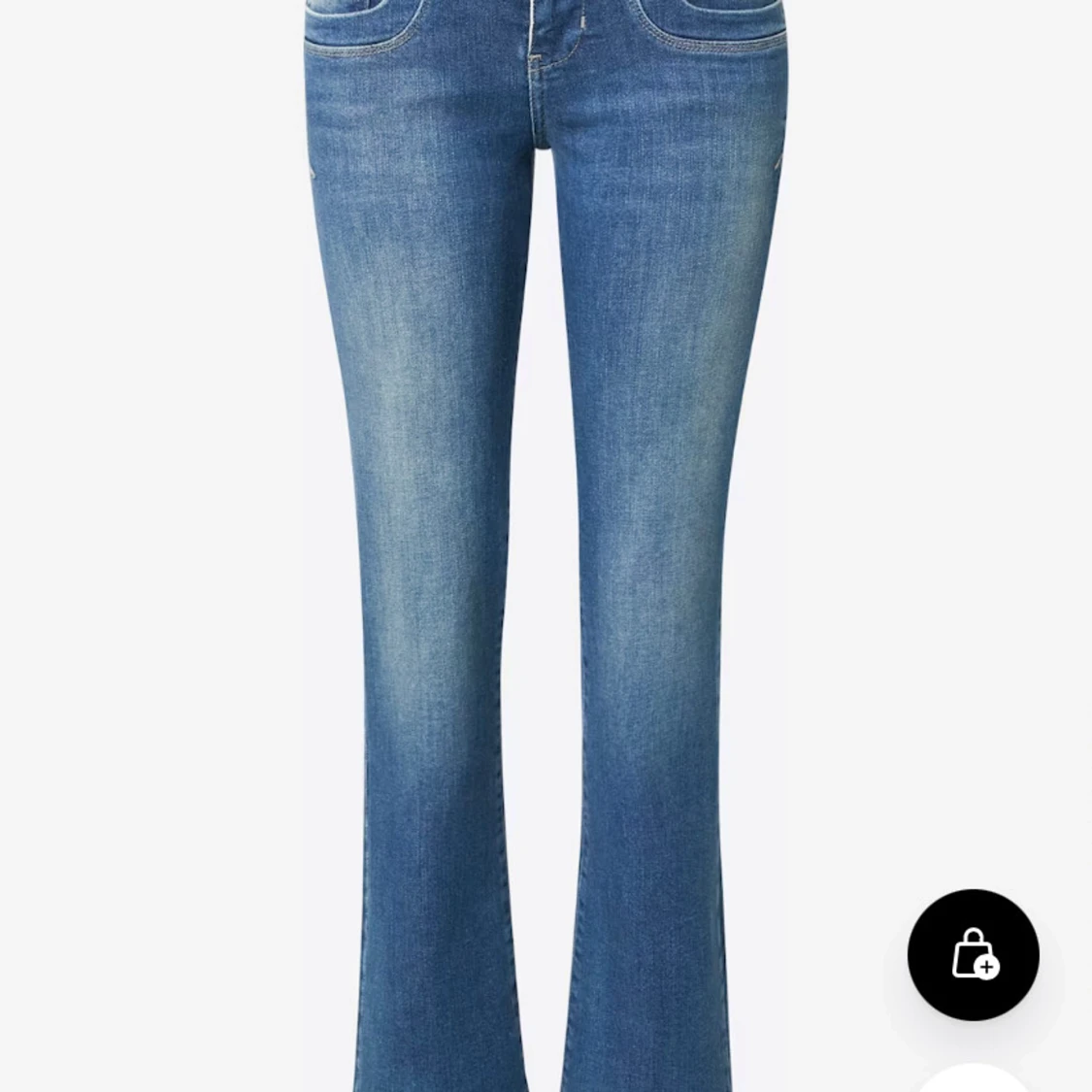
Task: Add the jeans to shopping bag
Action: 973,954
